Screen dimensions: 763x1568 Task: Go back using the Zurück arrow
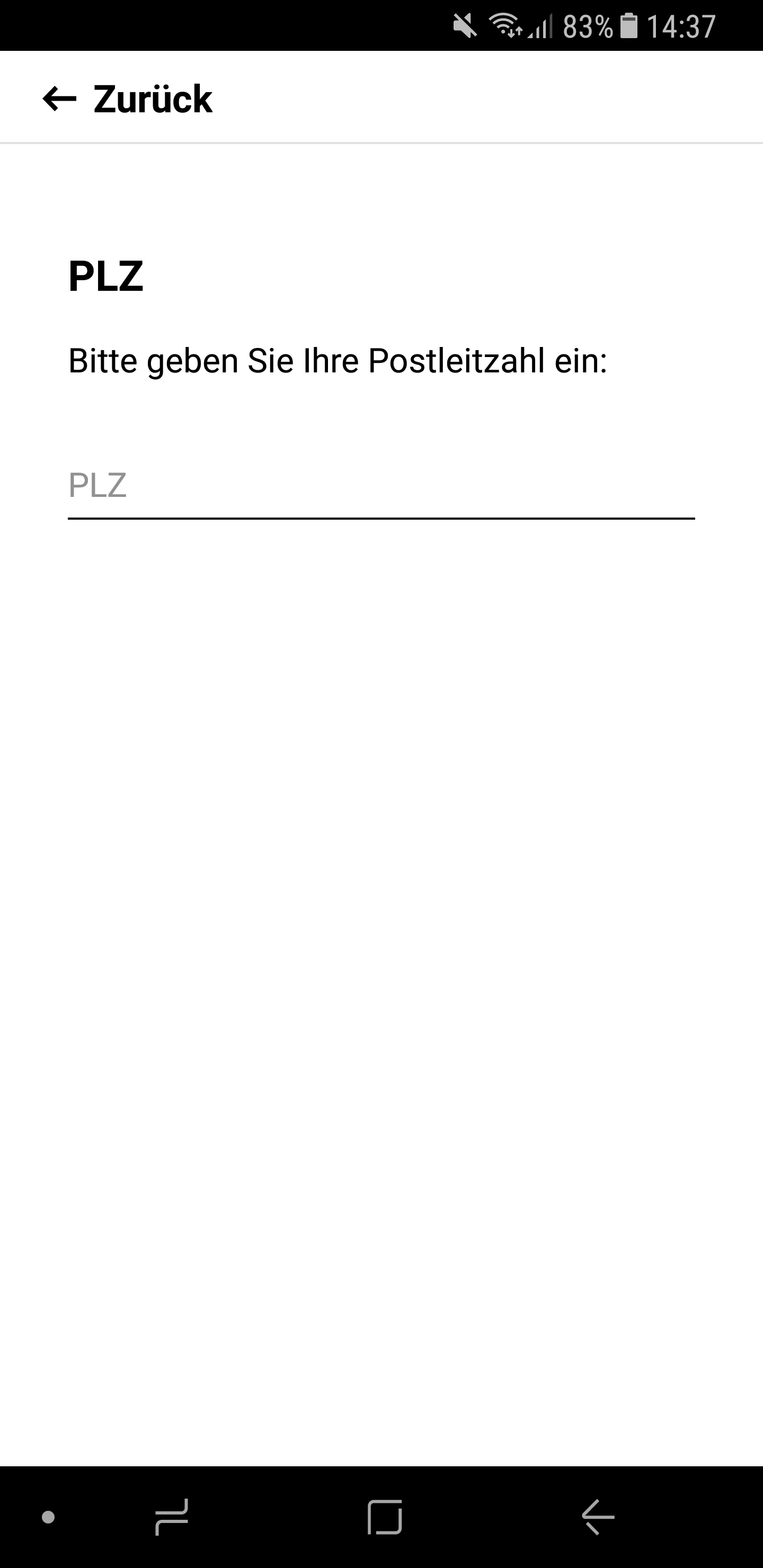coord(60,99)
